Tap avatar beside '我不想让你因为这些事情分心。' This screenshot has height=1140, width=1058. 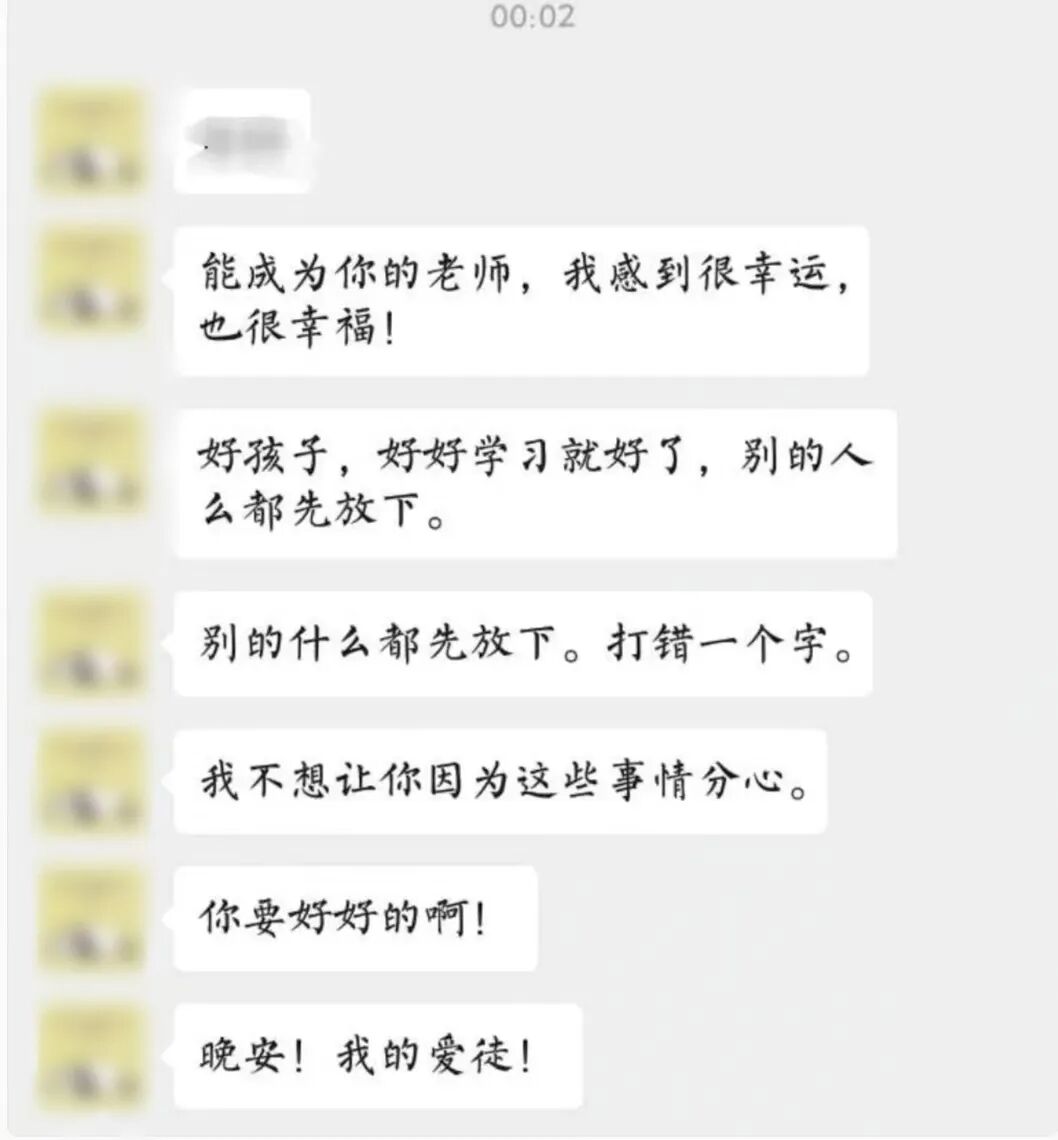[x=91, y=781]
